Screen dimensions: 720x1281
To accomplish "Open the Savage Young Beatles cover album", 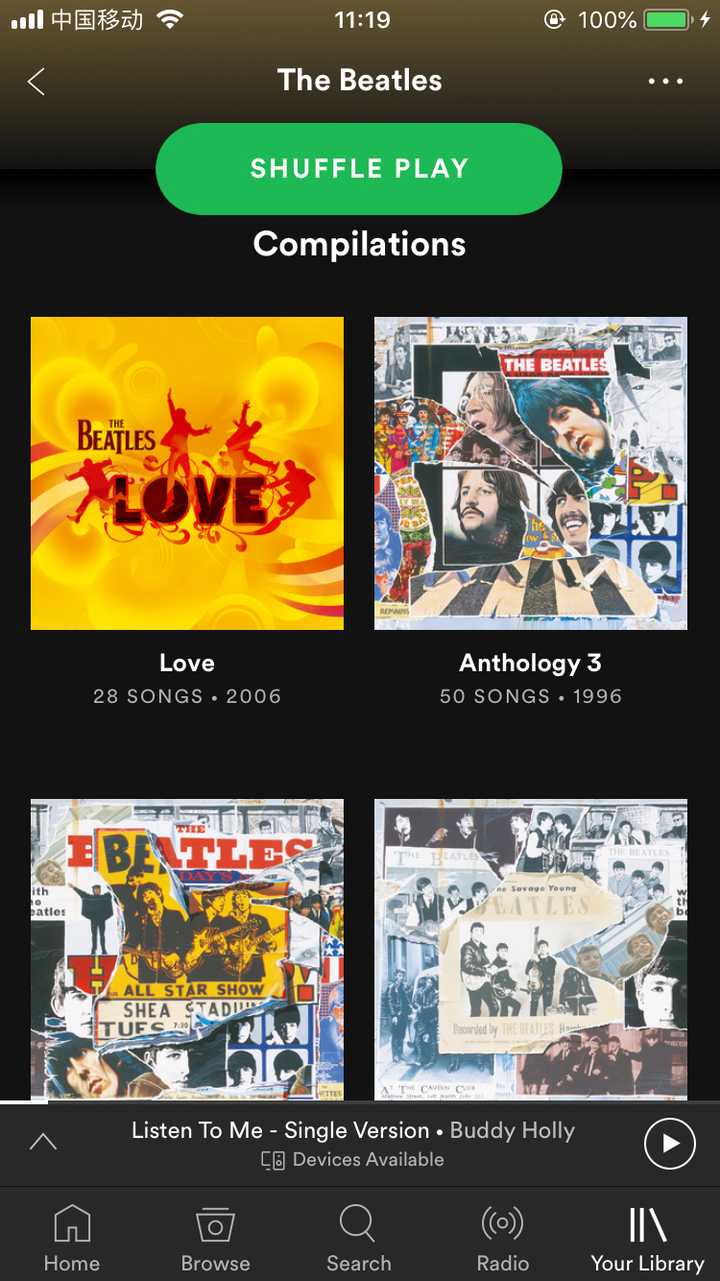I will pos(531,948).
